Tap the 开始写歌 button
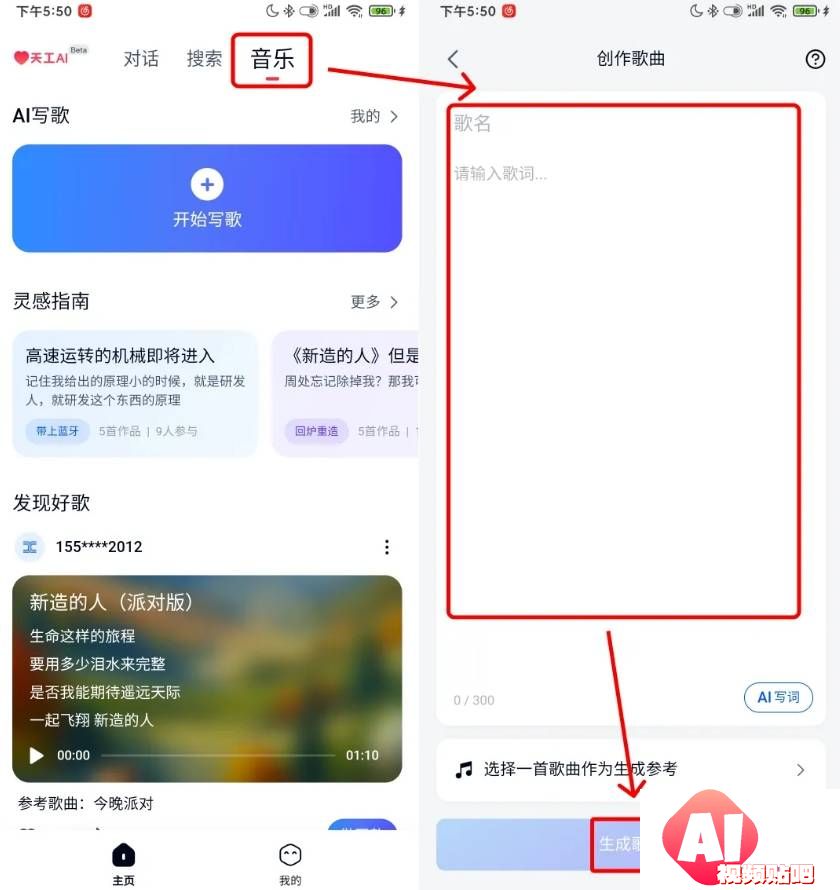The height and width of the screenshot is (890, 840). coord(207,198)
